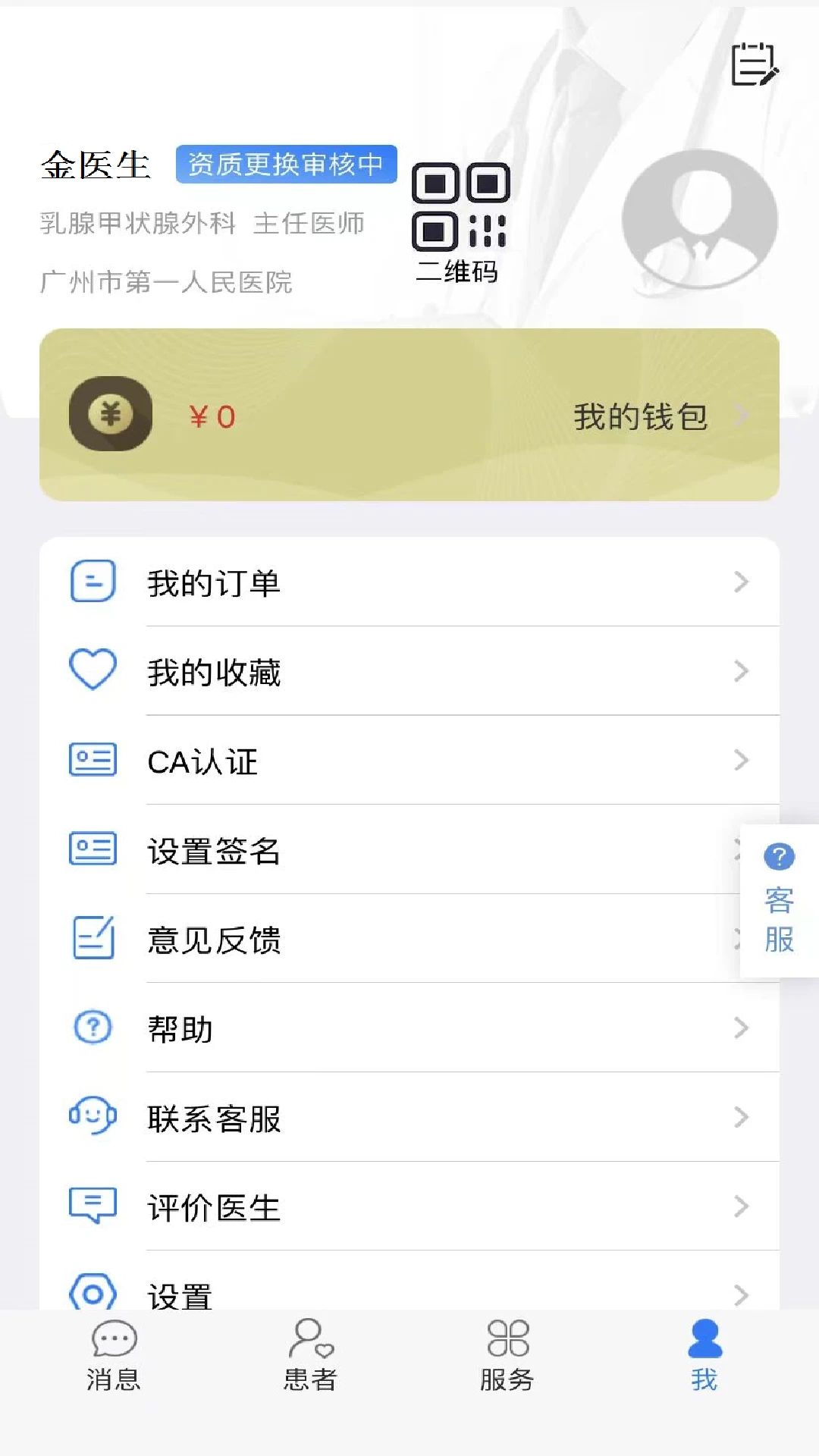Click the 资质更换审核中 status badge
The width and height of the screenshot is (819, 1456).
(x=286, y=165)
